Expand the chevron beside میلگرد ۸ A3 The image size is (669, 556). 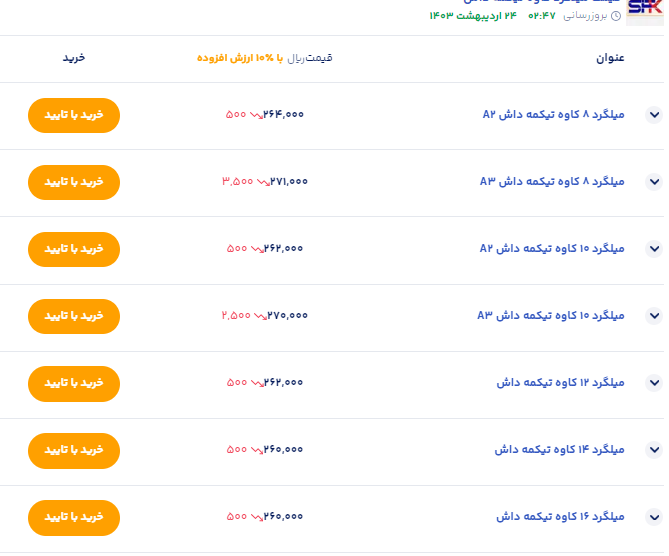pos(654,182)
